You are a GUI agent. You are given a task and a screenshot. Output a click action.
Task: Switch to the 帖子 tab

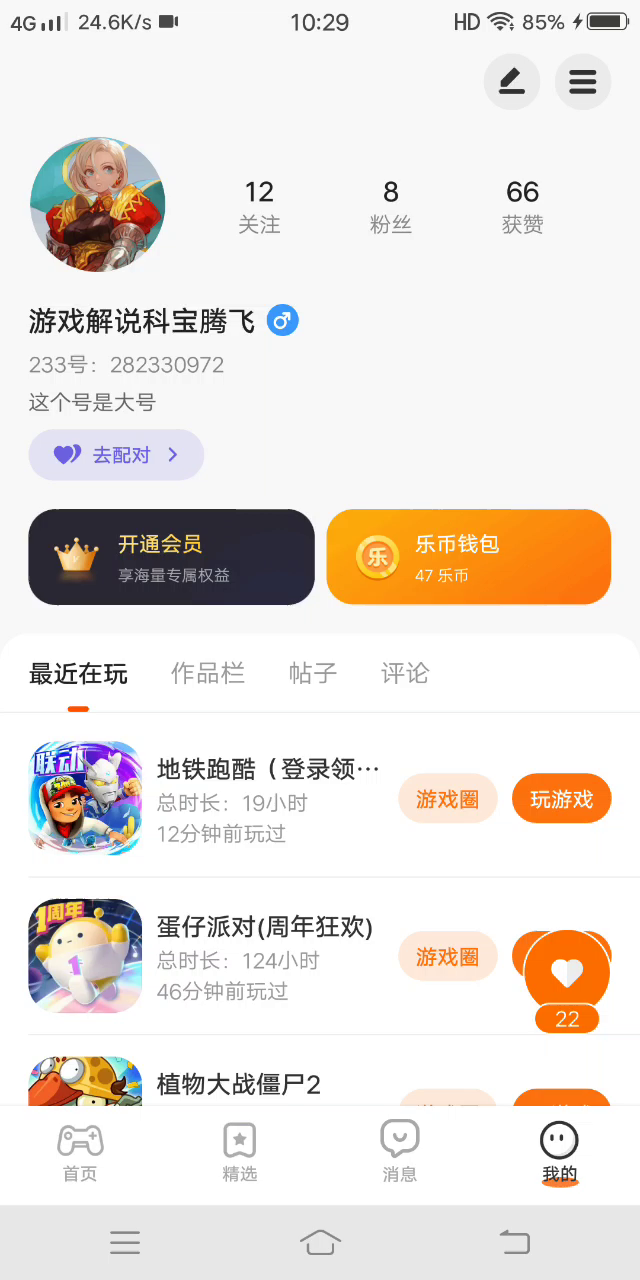coord(313,674)
